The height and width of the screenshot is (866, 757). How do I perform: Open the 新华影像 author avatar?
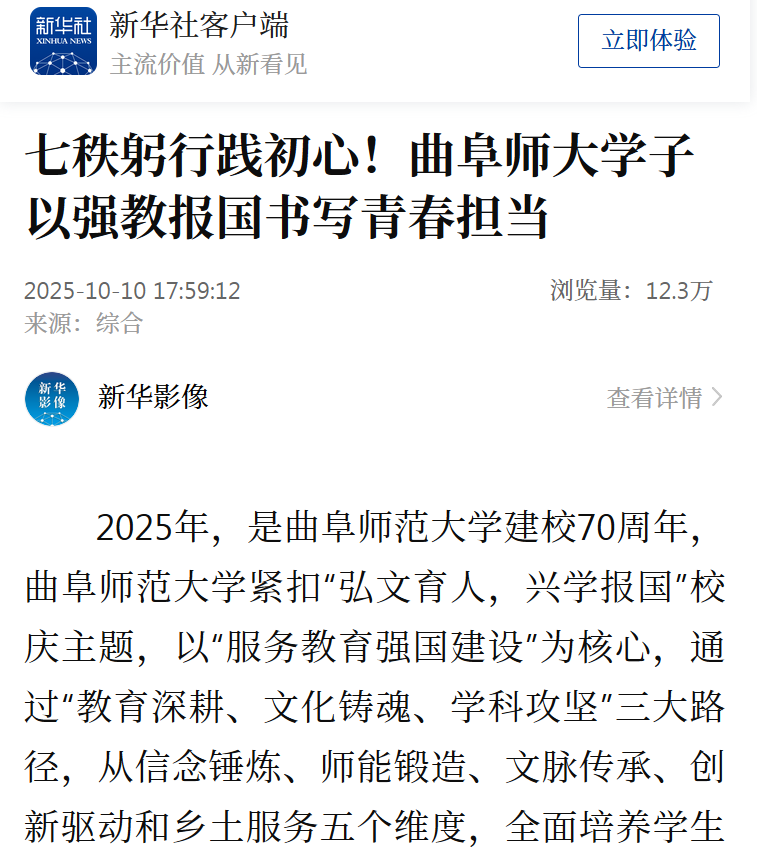click(x=52, y=398)
